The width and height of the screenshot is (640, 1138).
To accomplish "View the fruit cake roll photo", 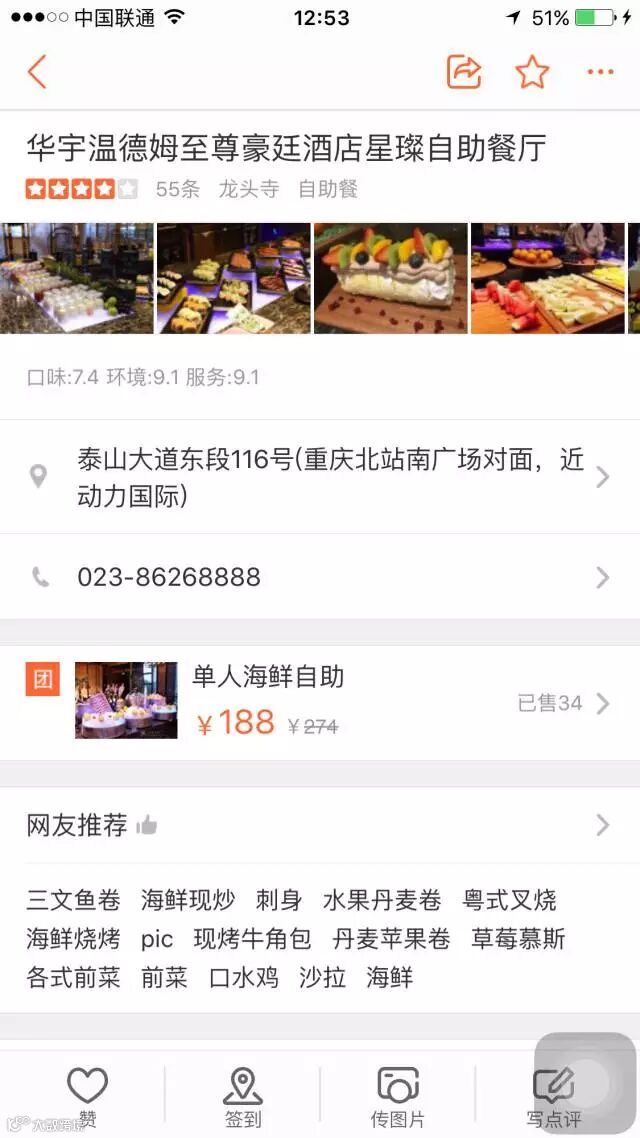I will tap(390, 278).
